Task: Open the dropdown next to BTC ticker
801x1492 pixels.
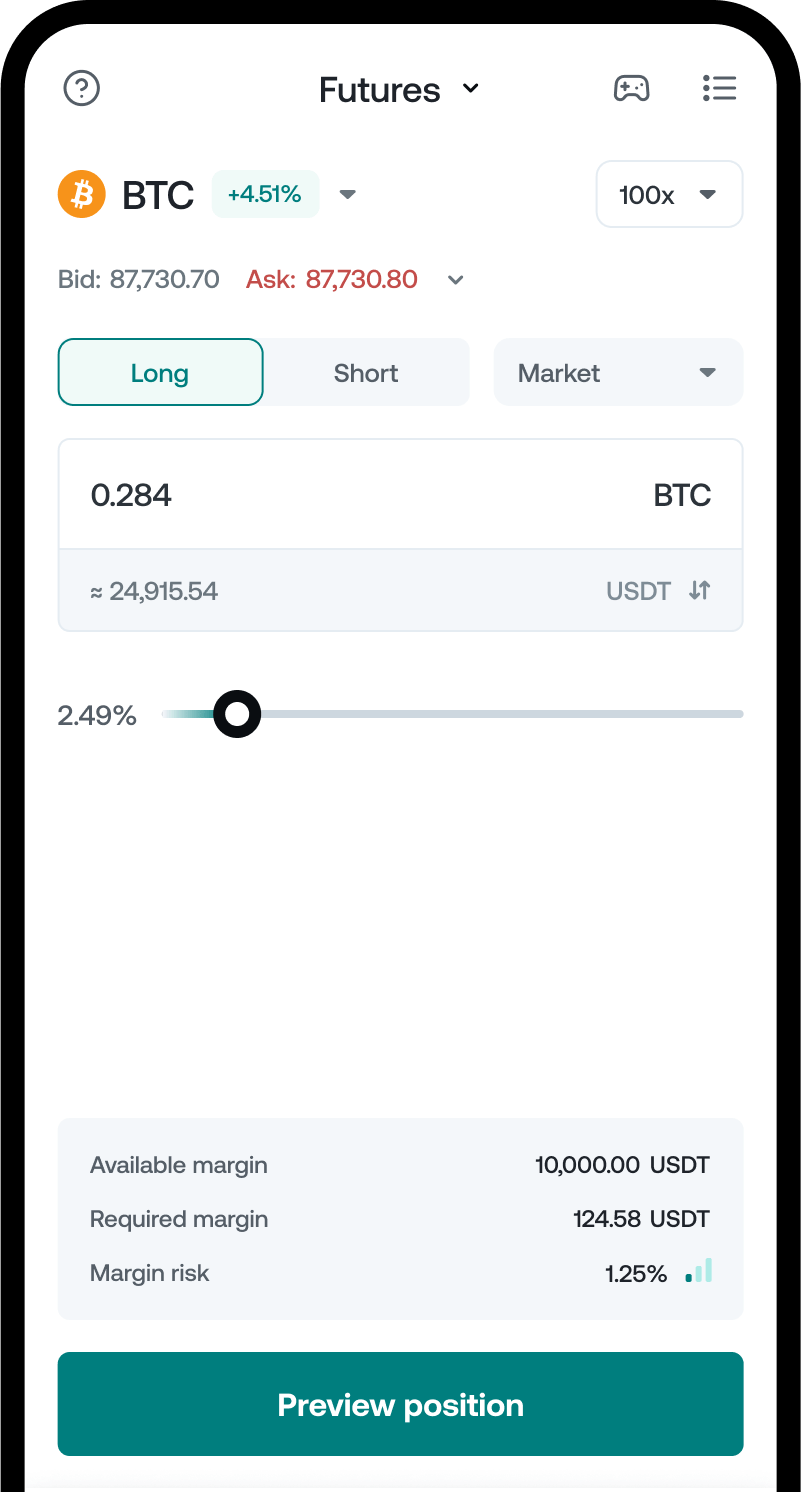Action: tap(347, 194)
